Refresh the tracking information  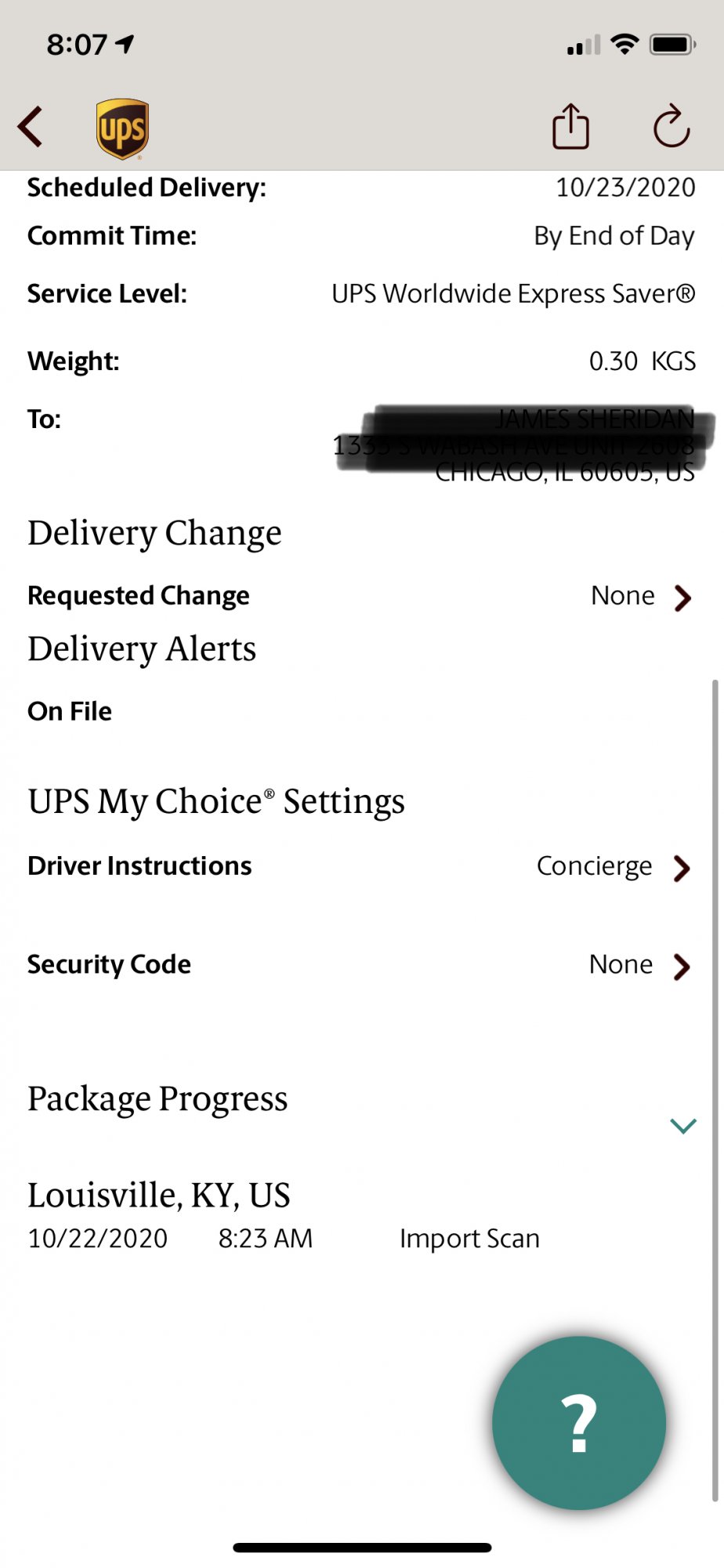click(x=672, y=125)
